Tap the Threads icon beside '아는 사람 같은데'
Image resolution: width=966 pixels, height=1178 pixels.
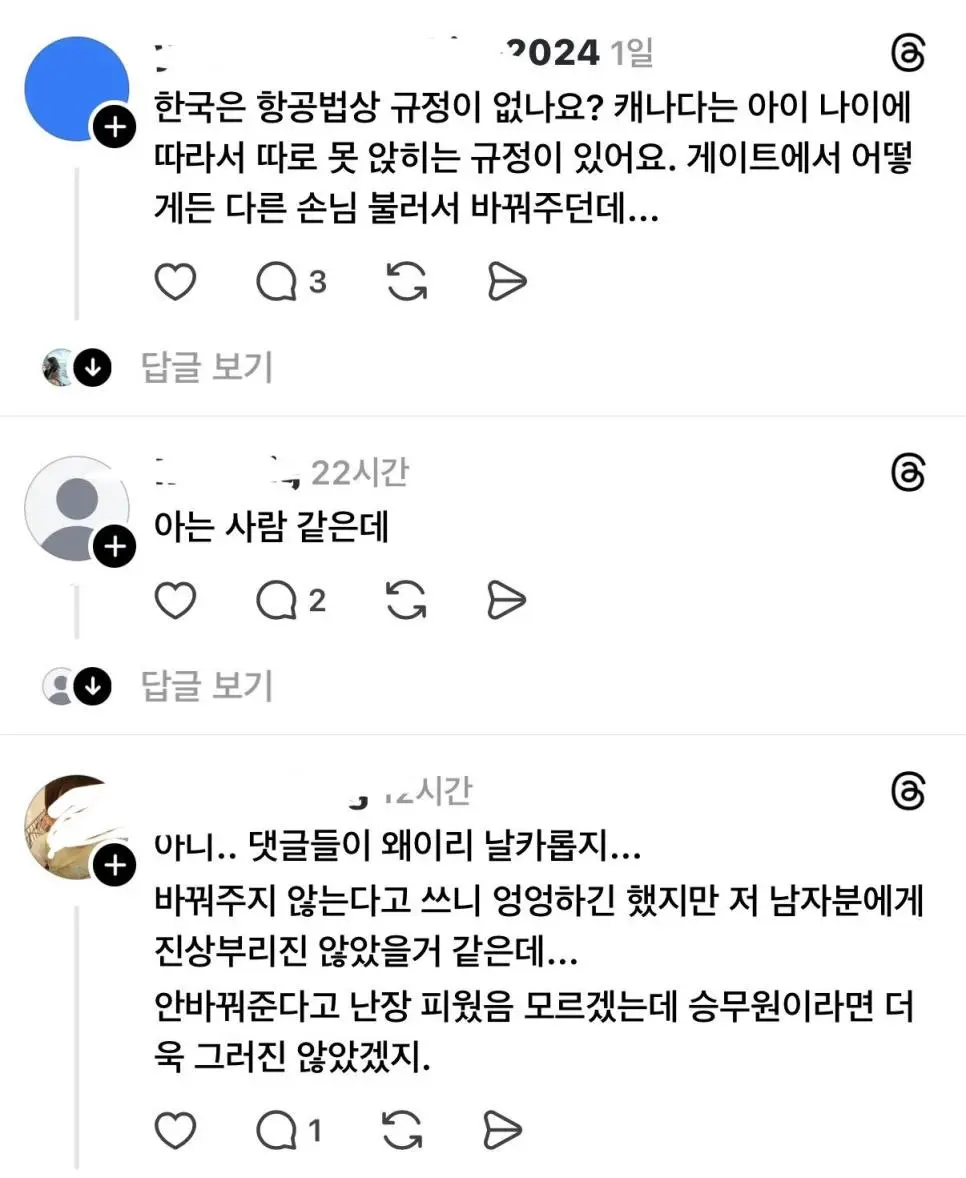click(x=907, y=473)
